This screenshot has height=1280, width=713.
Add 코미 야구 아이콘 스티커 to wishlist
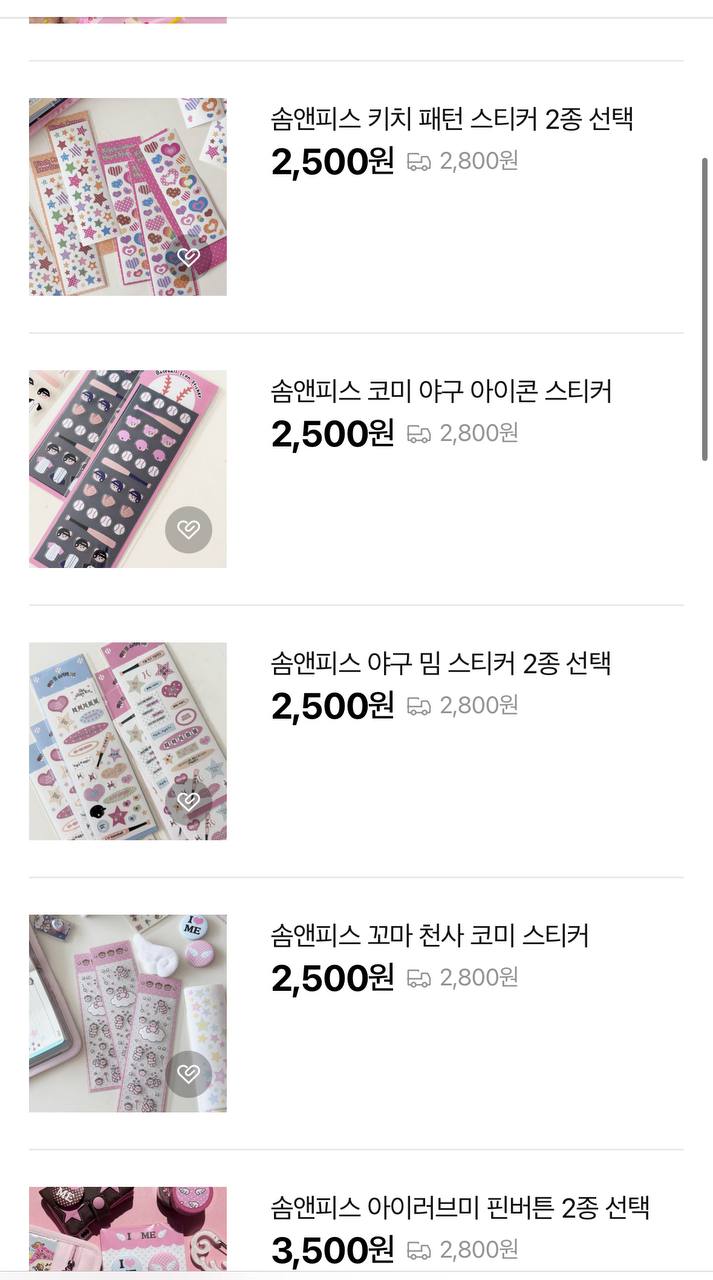tap(188, 529)
